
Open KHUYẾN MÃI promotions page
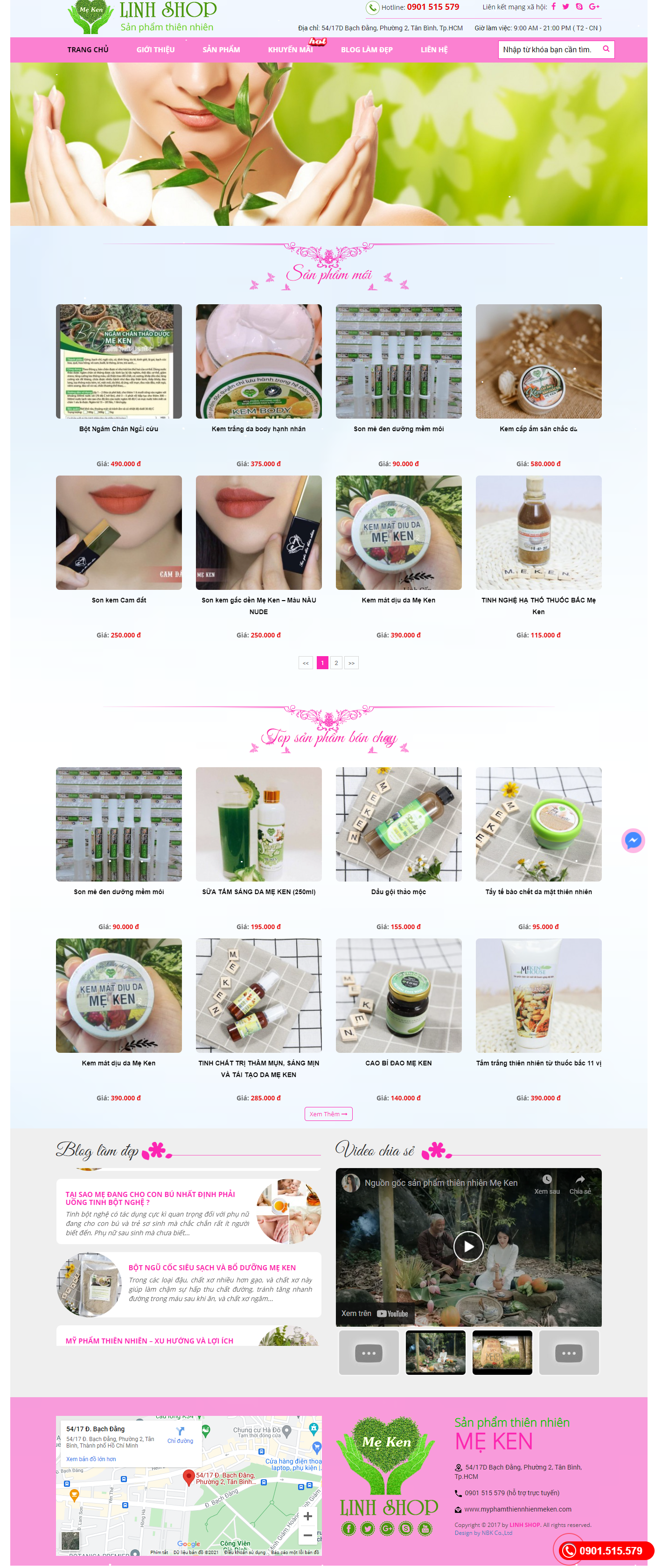290,50
